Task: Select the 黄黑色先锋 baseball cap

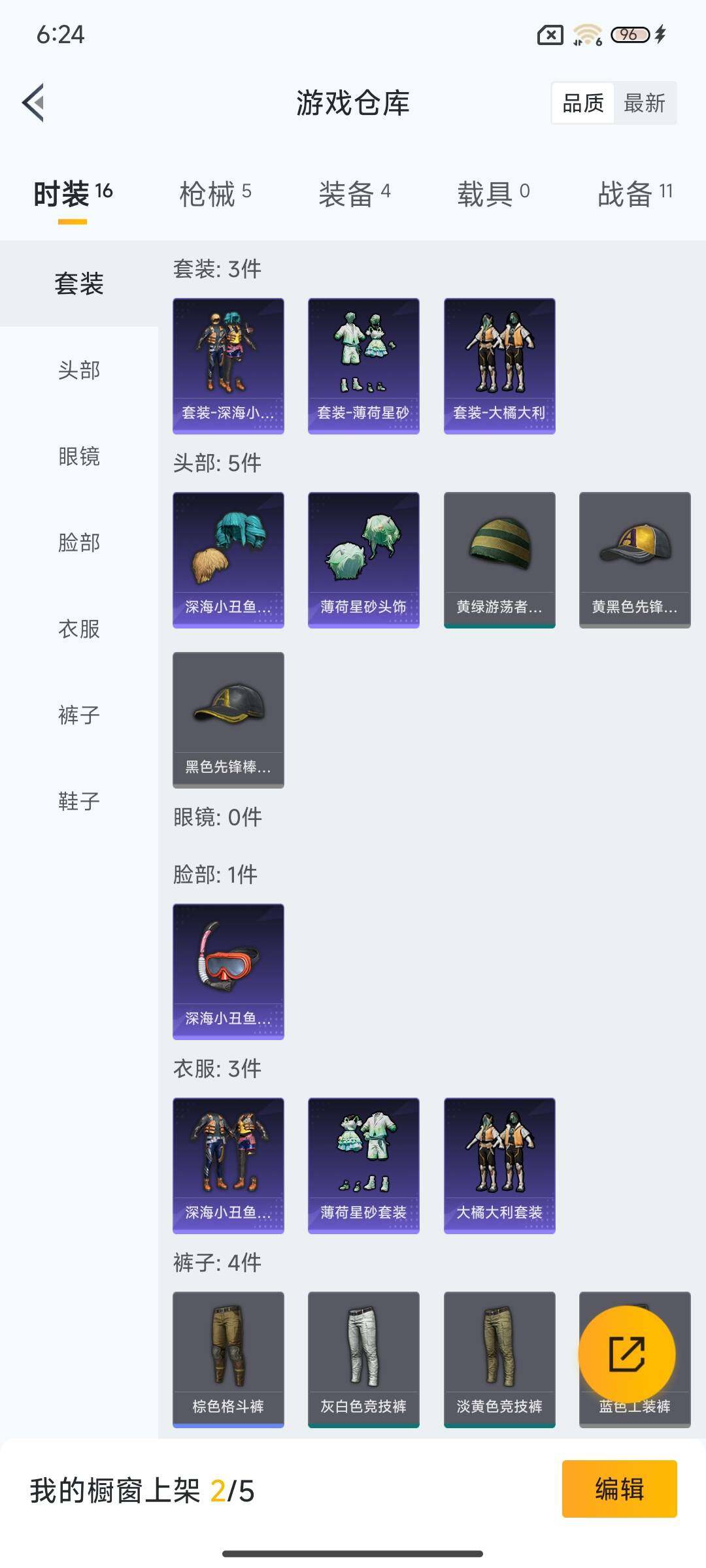Action: [x=635, y=559]
